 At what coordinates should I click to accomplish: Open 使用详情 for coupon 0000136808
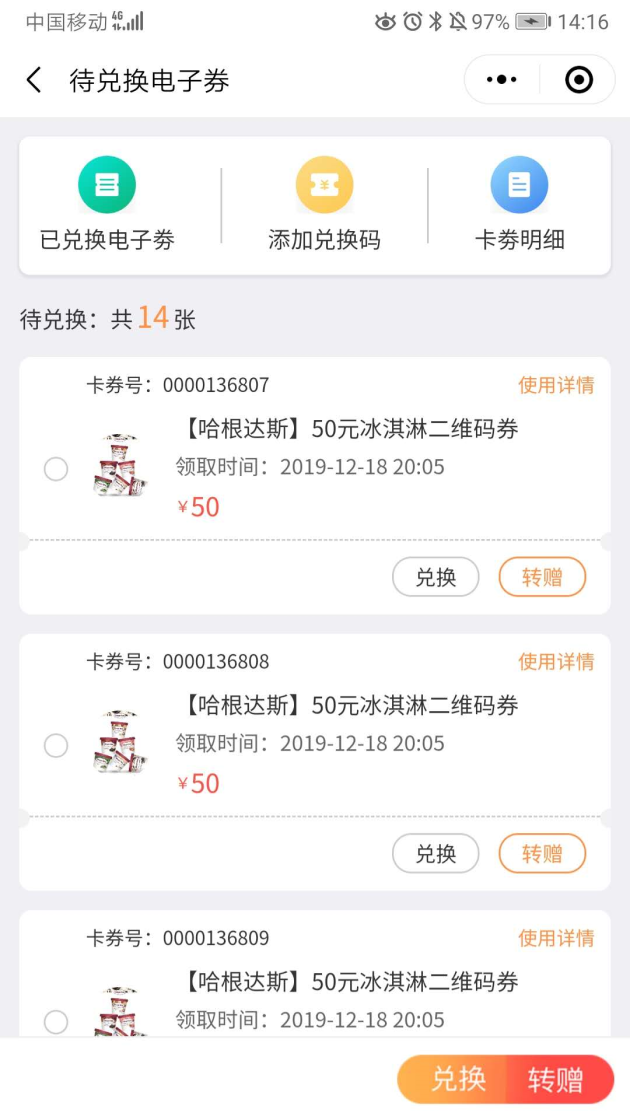[x=556, y=661]
